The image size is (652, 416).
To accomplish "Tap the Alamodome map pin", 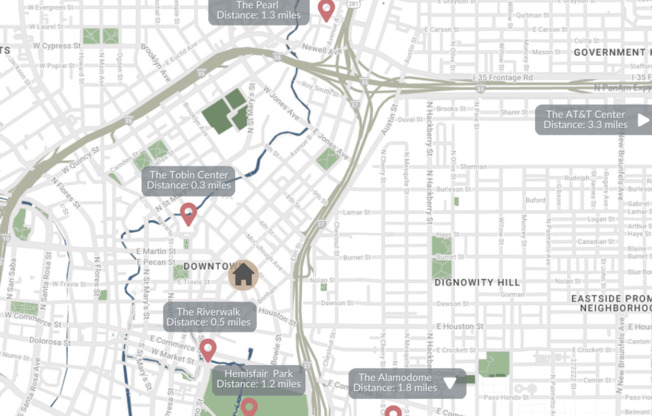I will 393,411.
